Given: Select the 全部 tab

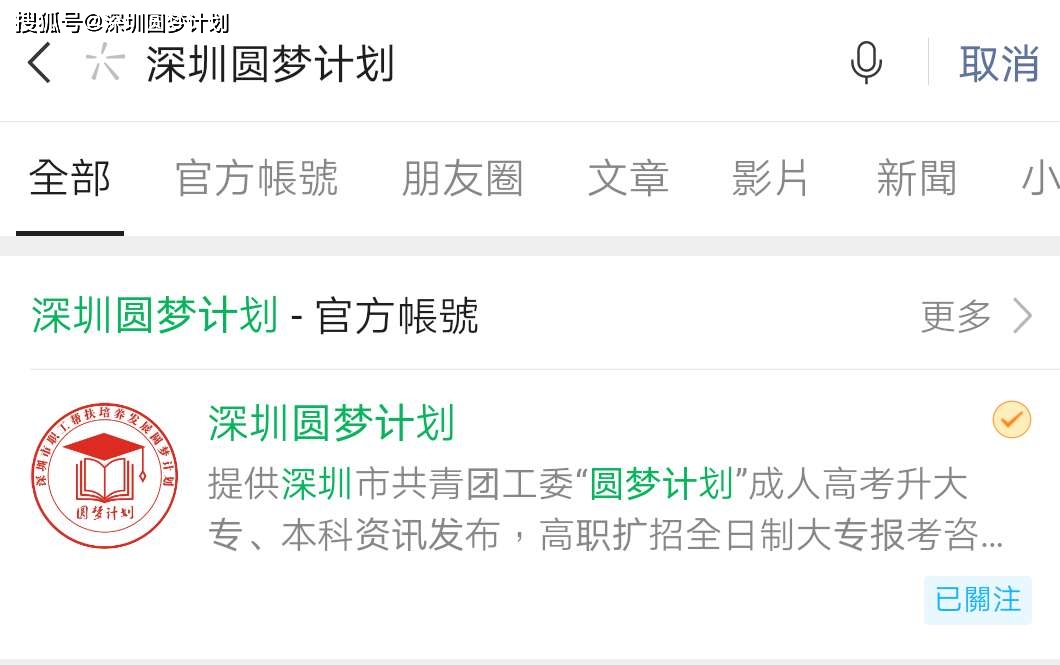Looking at the screenshot, I should click(69, 179).
